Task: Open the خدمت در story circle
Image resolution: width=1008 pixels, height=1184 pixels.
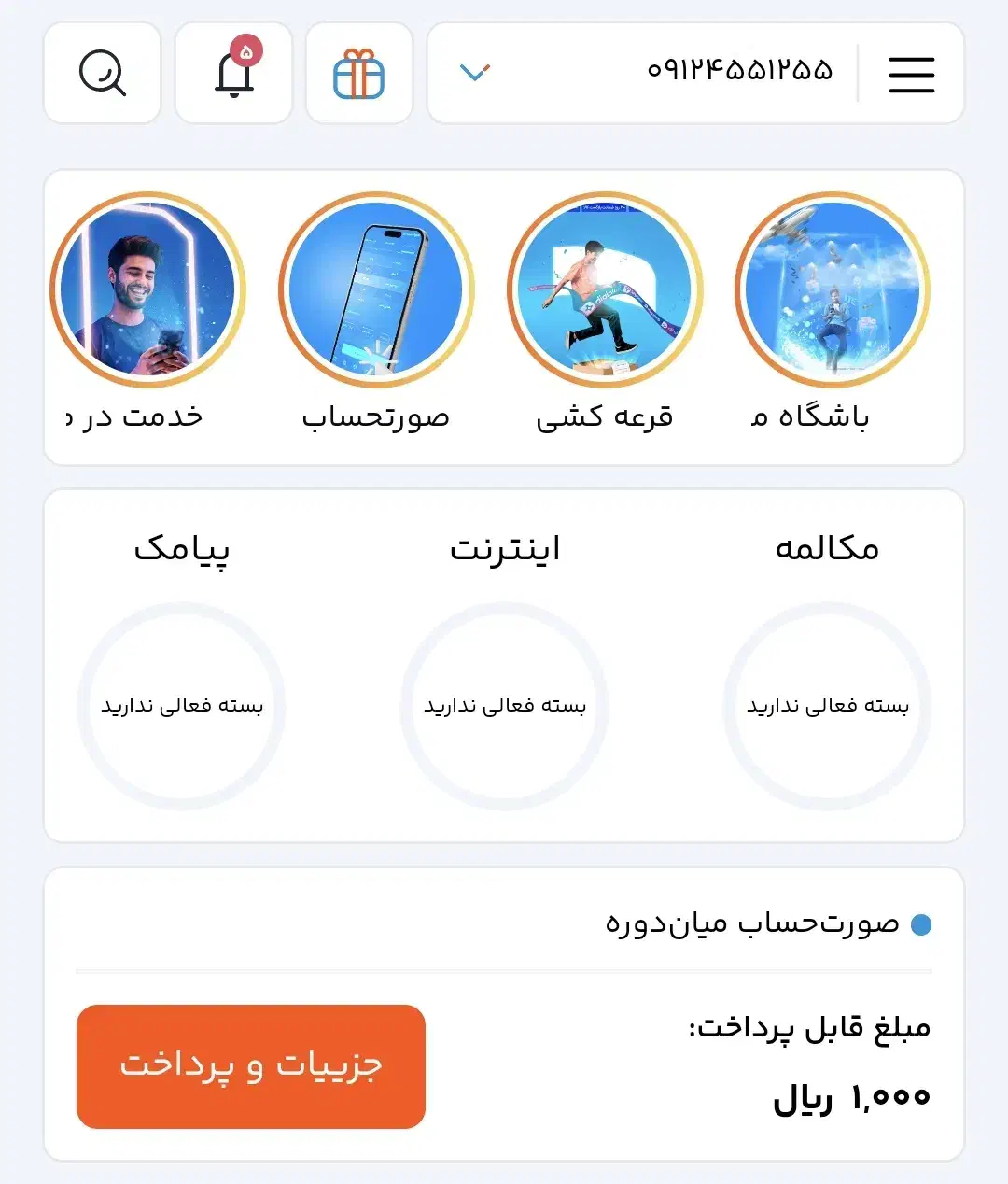Action: [x=147, y=290]
